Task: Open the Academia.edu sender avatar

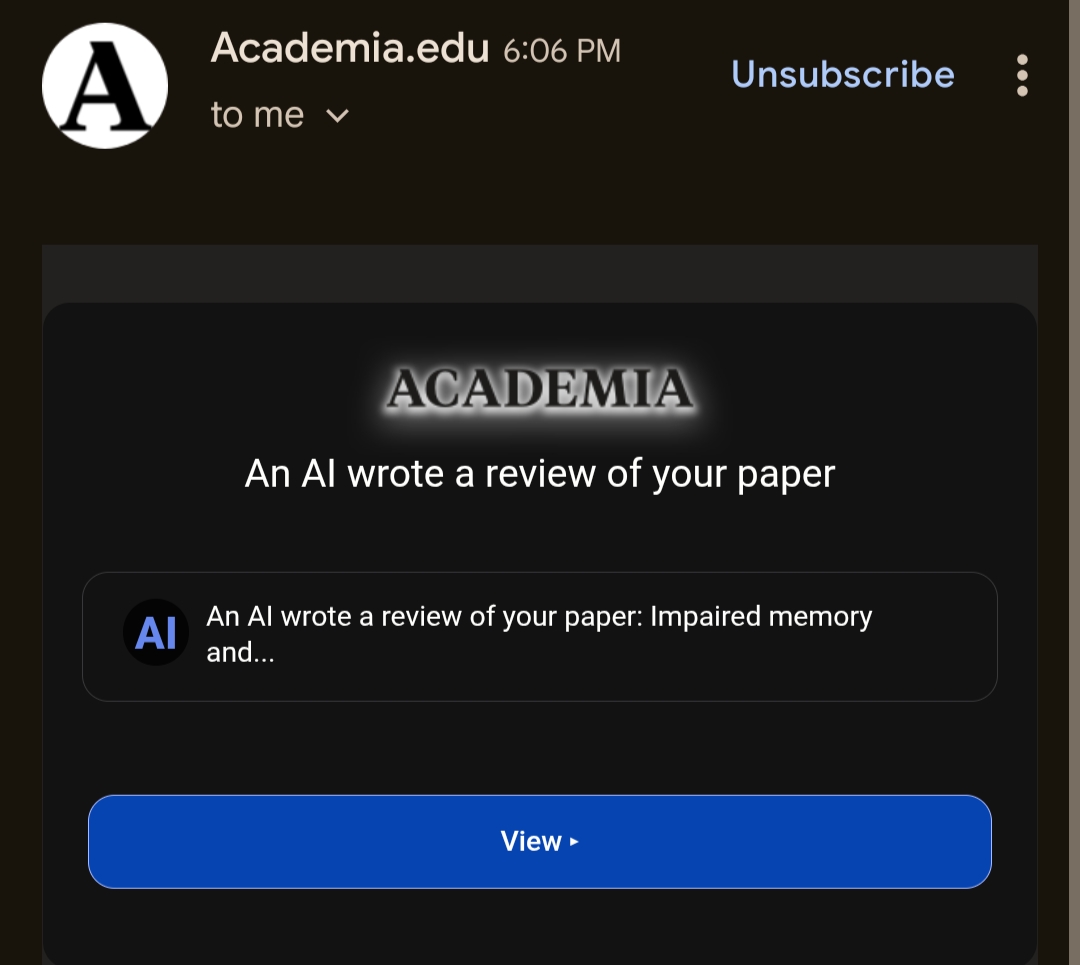Action: click(105, 86)
